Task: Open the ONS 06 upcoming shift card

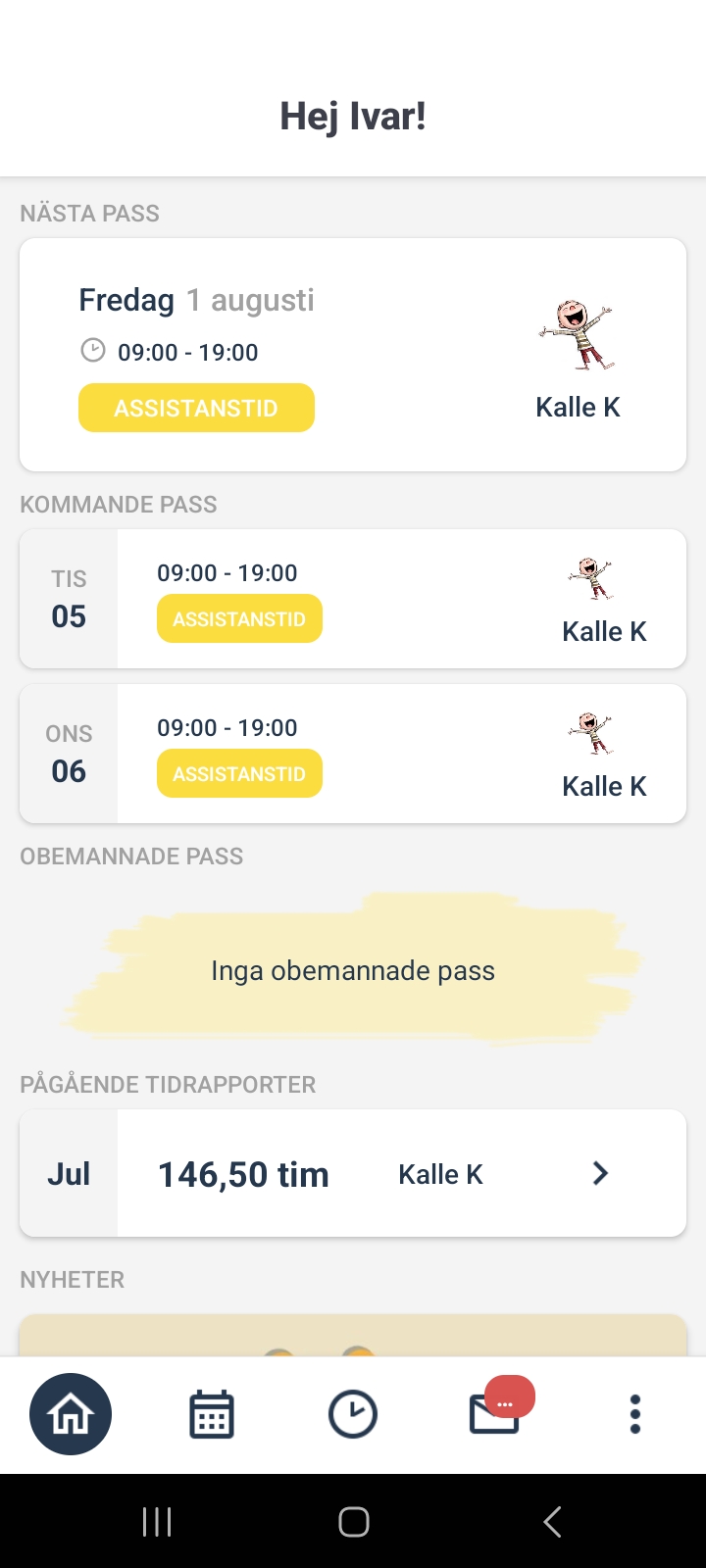Action: pos(353,753)
